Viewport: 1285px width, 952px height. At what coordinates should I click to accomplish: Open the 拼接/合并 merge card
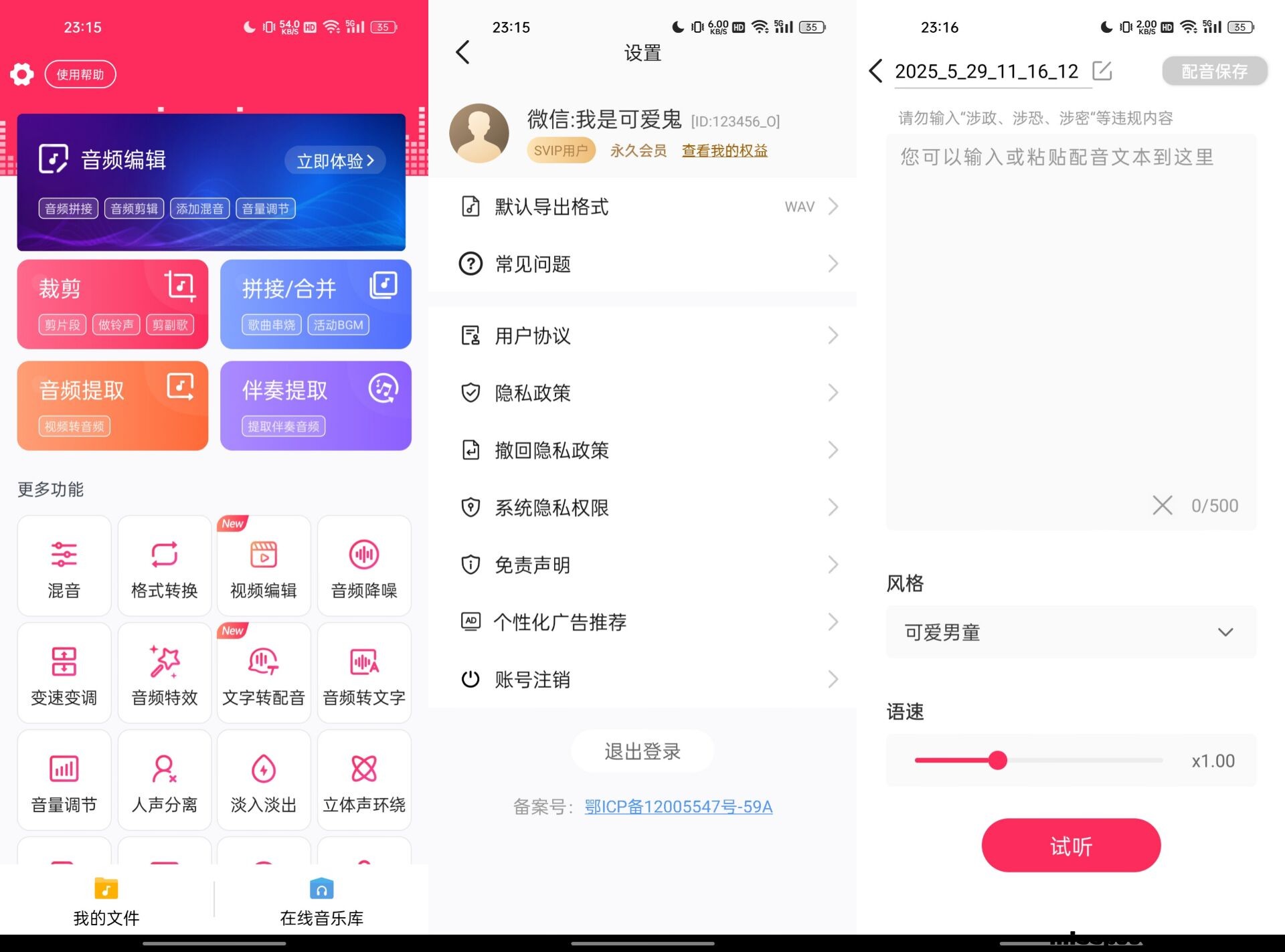315,304
